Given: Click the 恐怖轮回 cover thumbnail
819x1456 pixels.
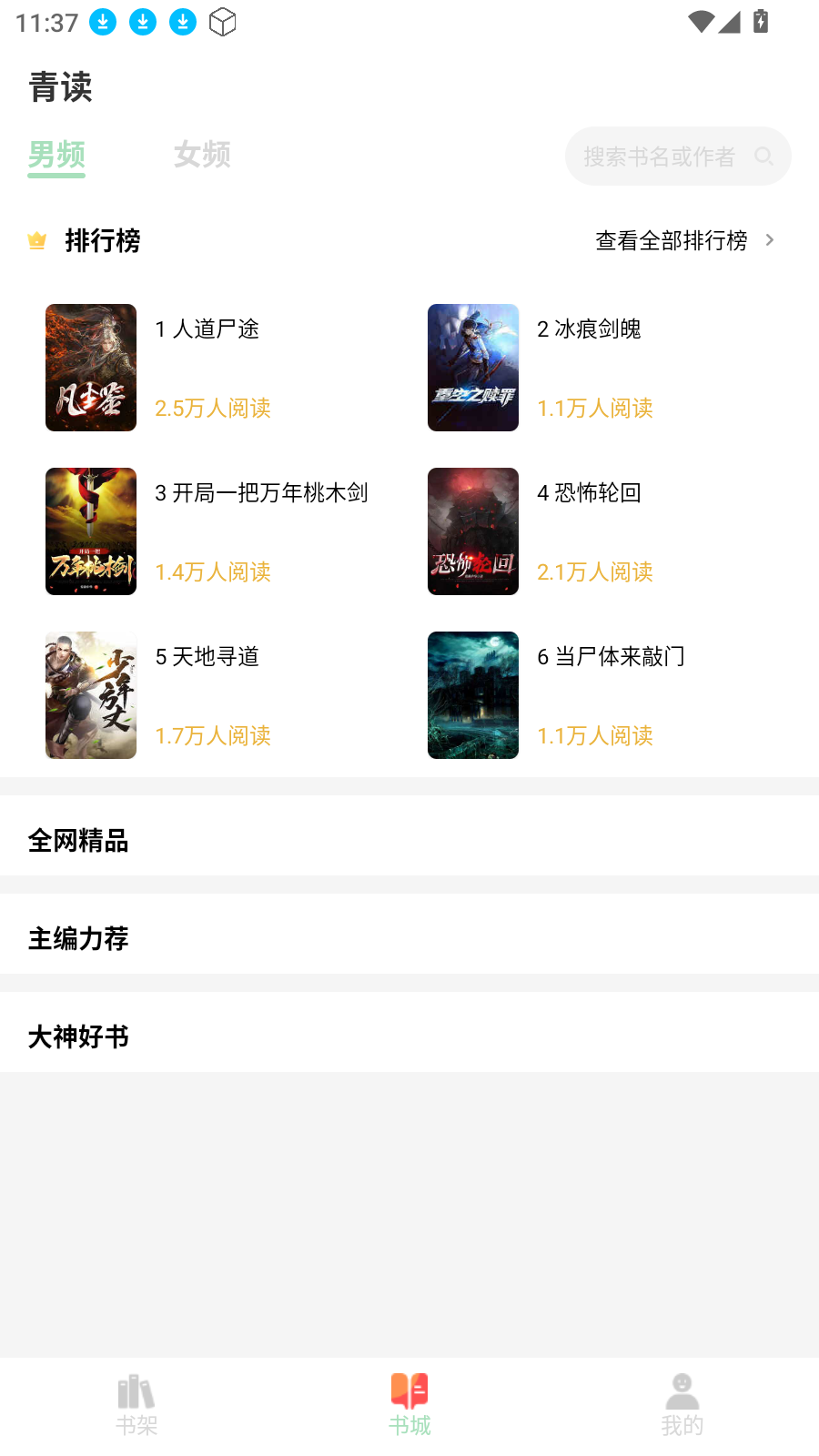Looking at the screenshot, I should pos(473,531).
